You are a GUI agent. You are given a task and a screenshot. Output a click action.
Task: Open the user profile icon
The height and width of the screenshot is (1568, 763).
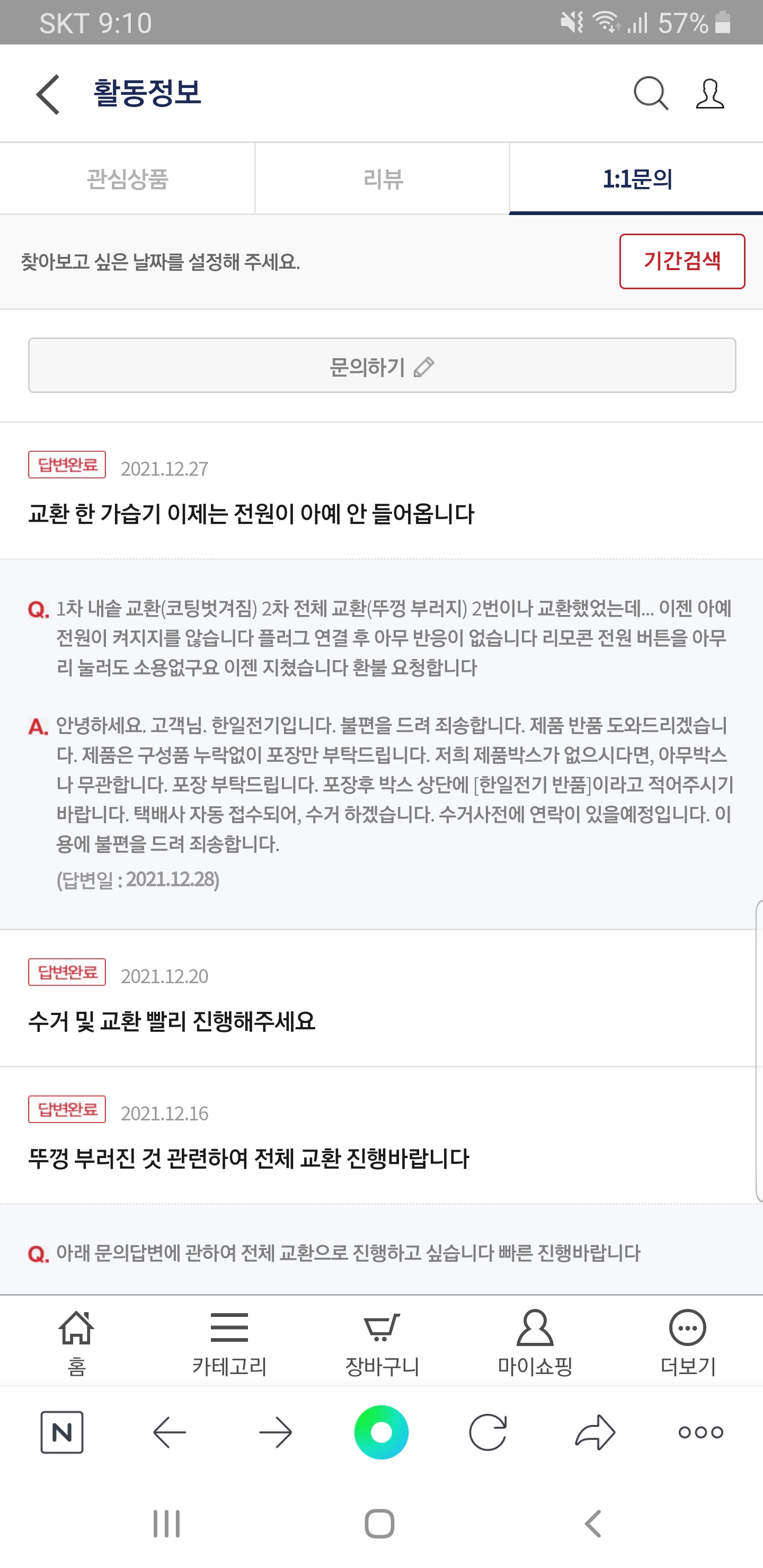coord(710,94)
